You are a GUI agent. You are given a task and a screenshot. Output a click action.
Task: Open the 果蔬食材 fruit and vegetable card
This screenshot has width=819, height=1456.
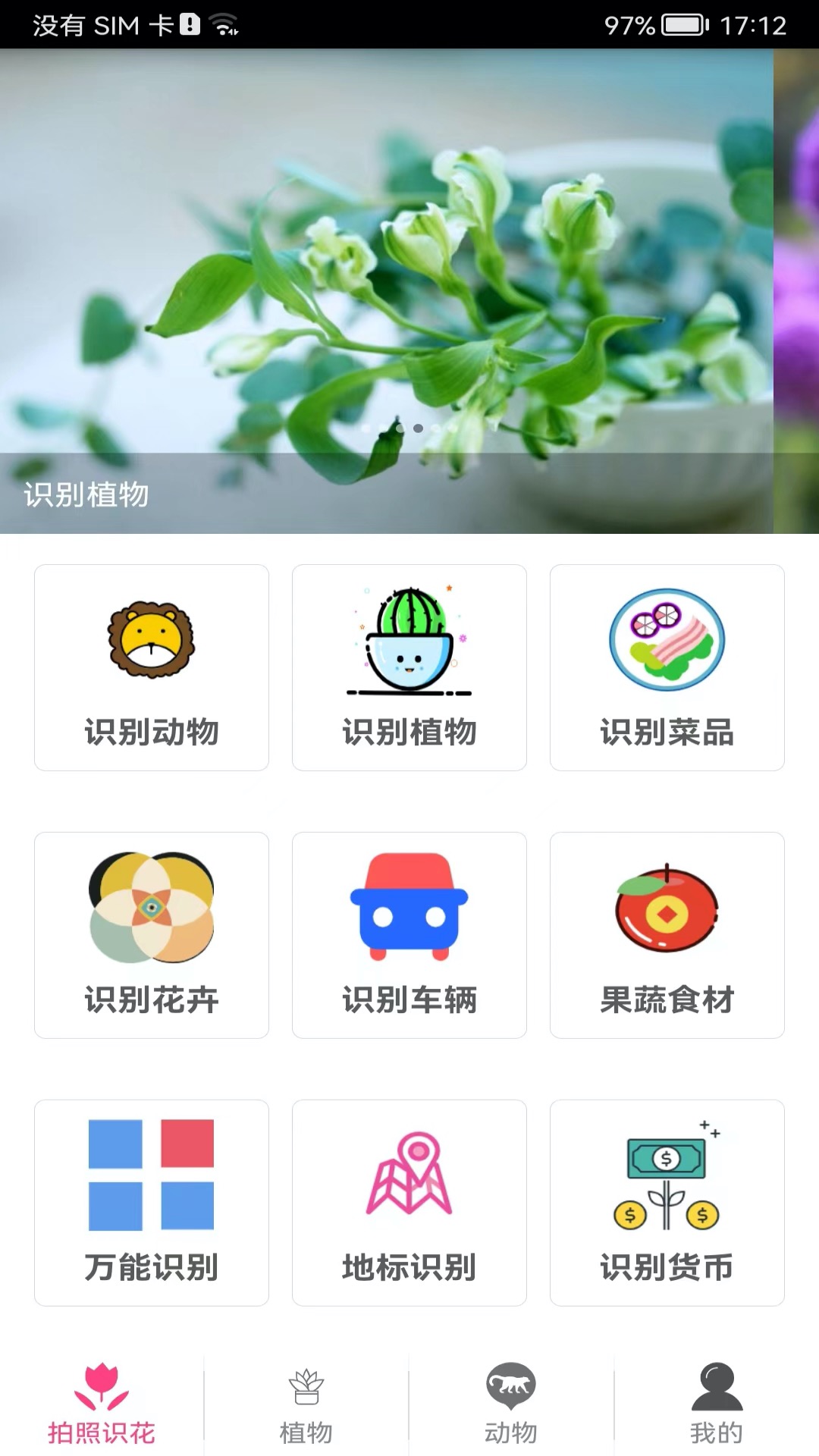(667, 935)
